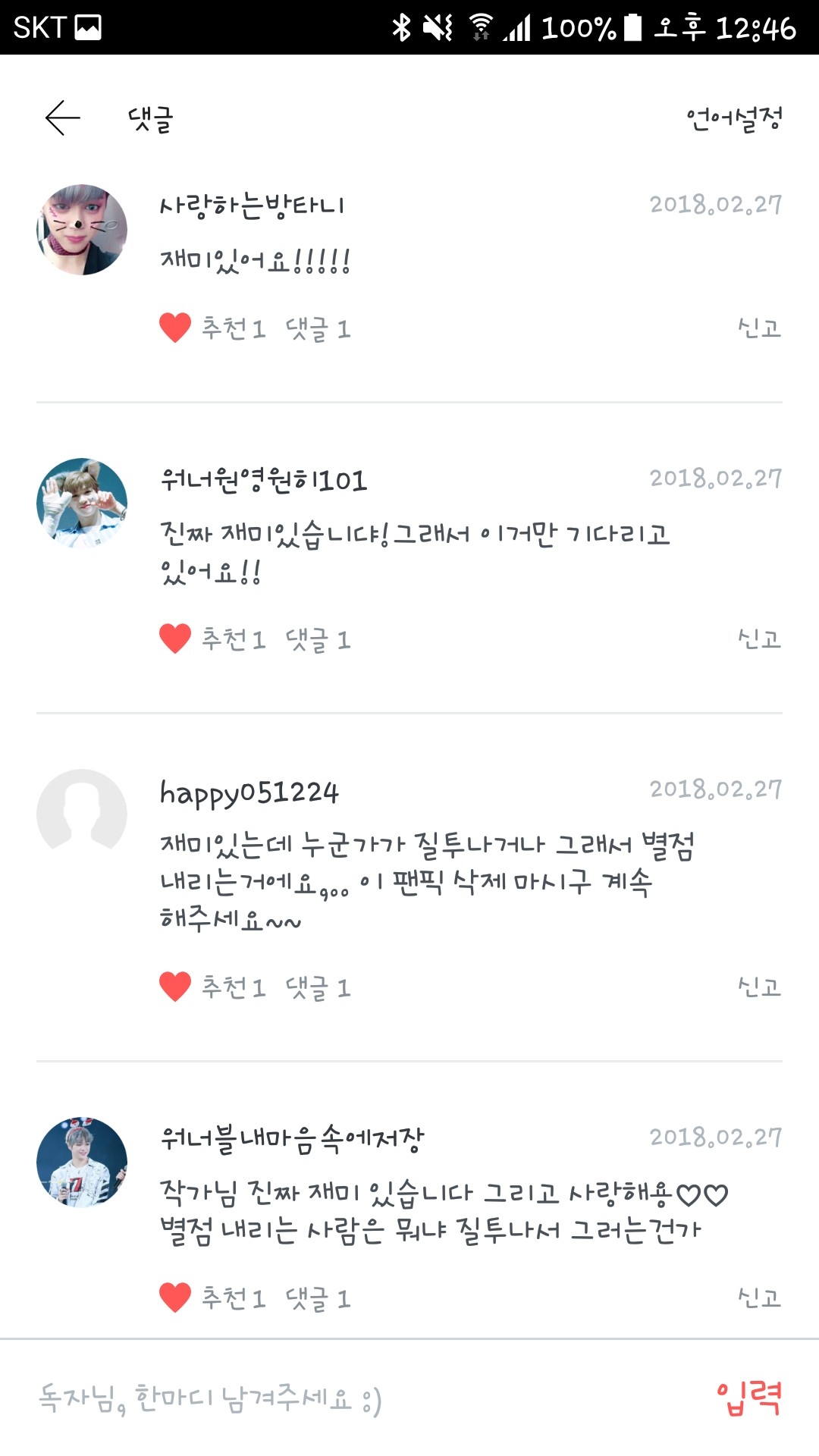
Task: Go back using the arrow icon
Action: 62,118
